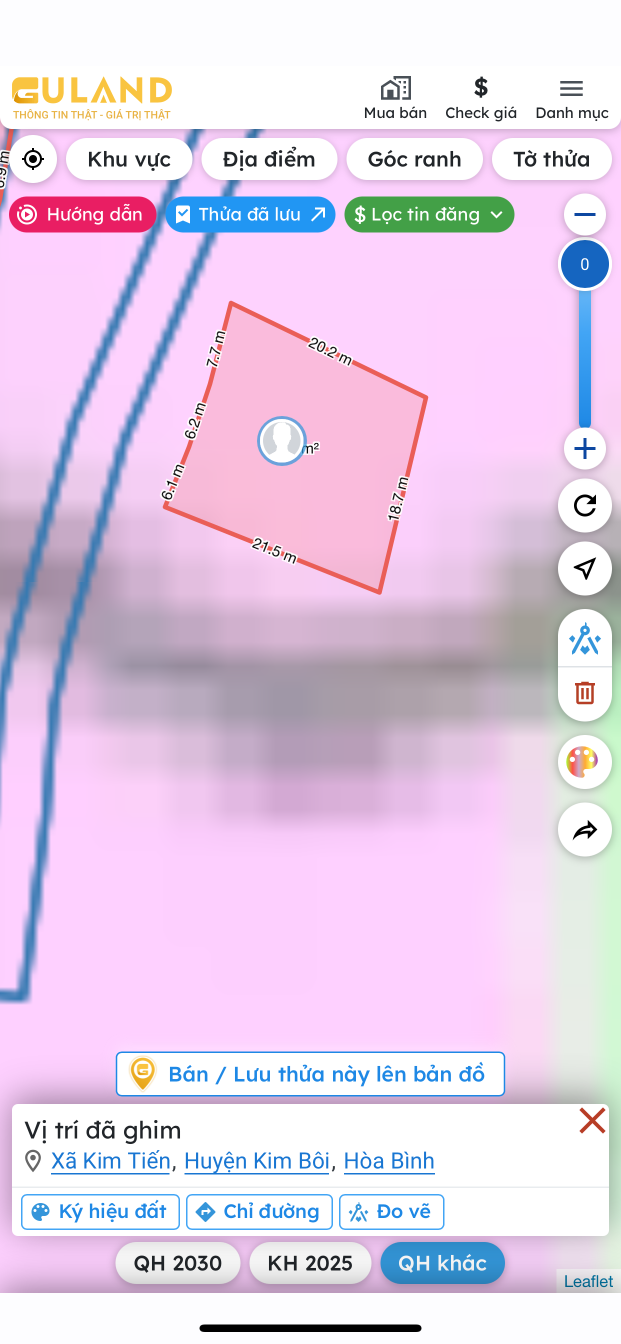Zoom out with the minus button
The width and height of the screenshot is (621, 1344).
[585, 214]
